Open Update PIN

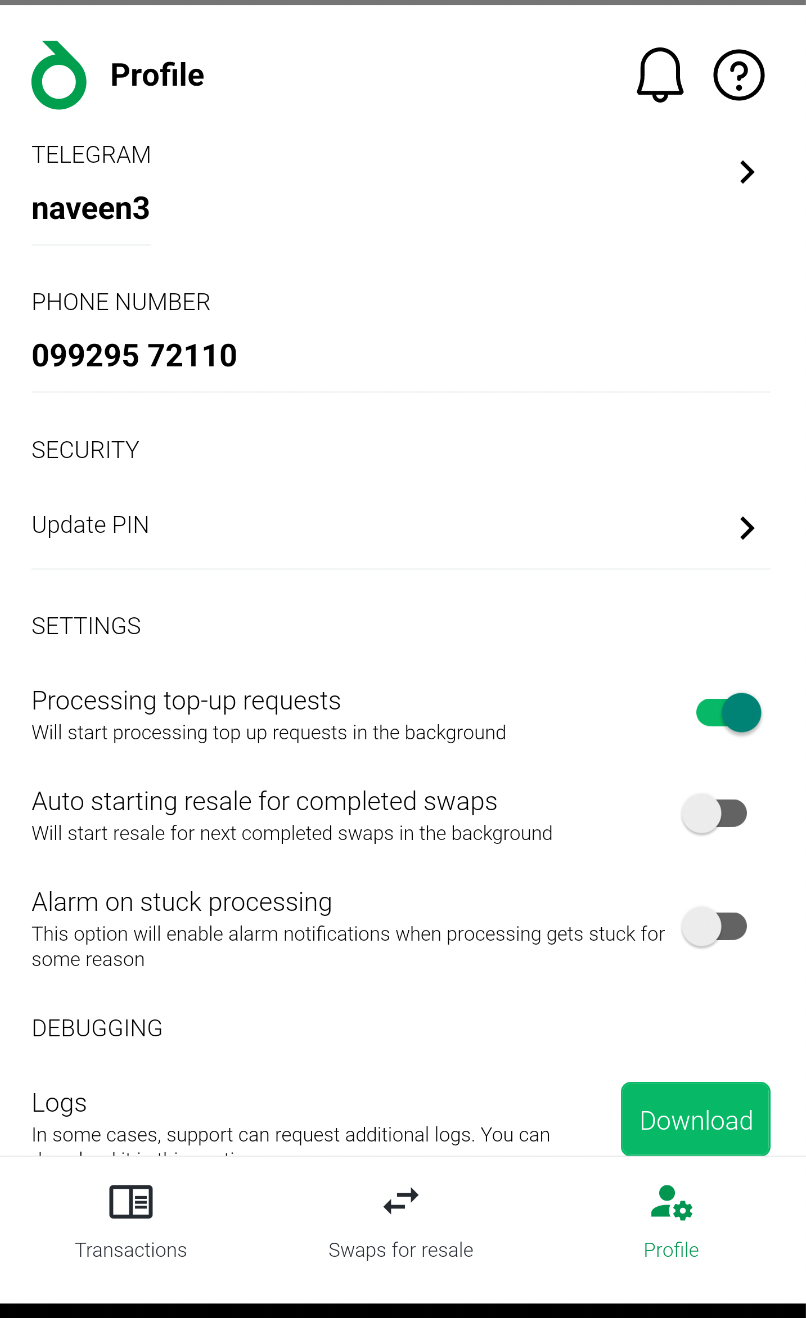coord(401,526)
